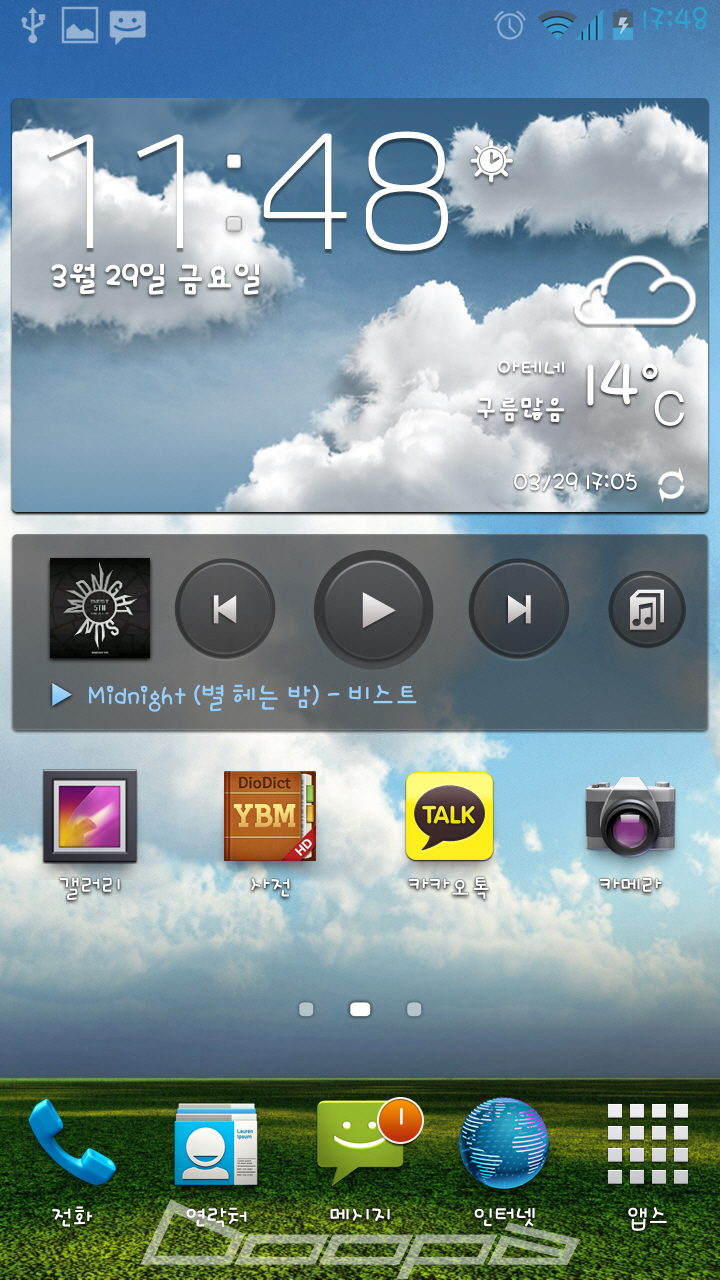Open the music playlist icon
The height and width of the screenshot is (1280, 720).
coord(647,609)
